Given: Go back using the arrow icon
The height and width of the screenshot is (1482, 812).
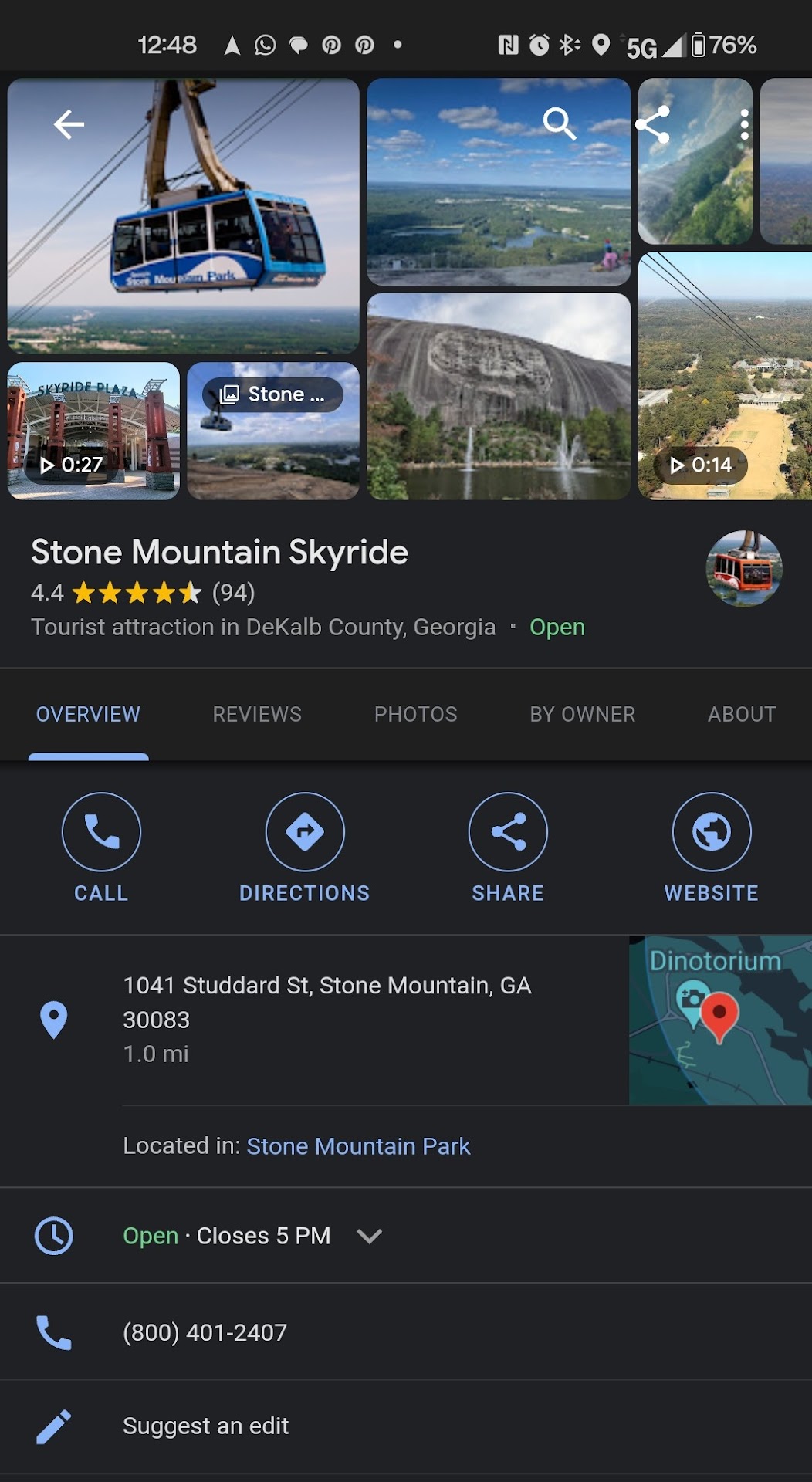Looking at the screenshot, I should (69, 124).
